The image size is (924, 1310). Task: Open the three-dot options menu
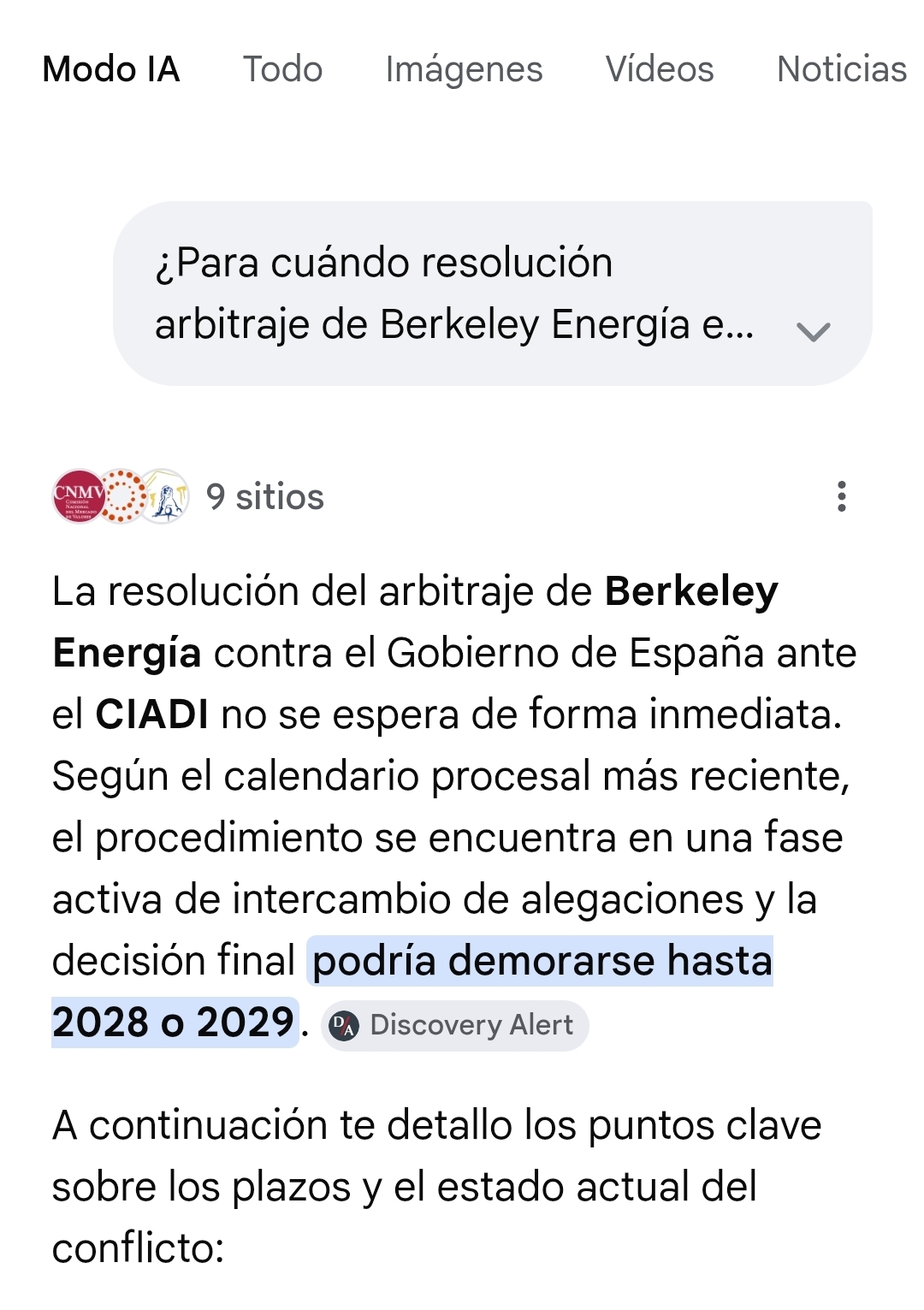point(843,497)
